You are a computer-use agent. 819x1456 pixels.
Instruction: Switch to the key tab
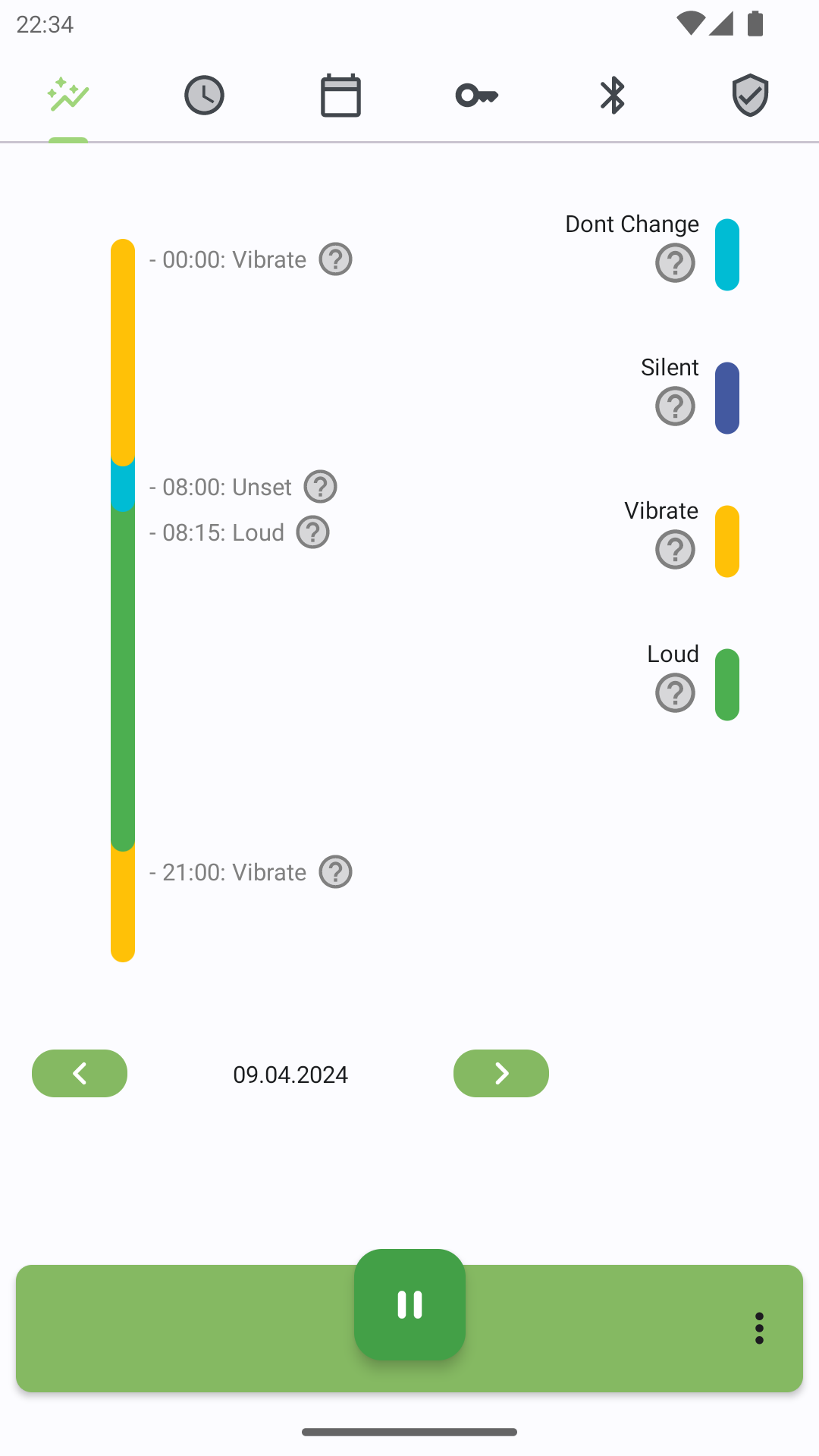point(477,96)
